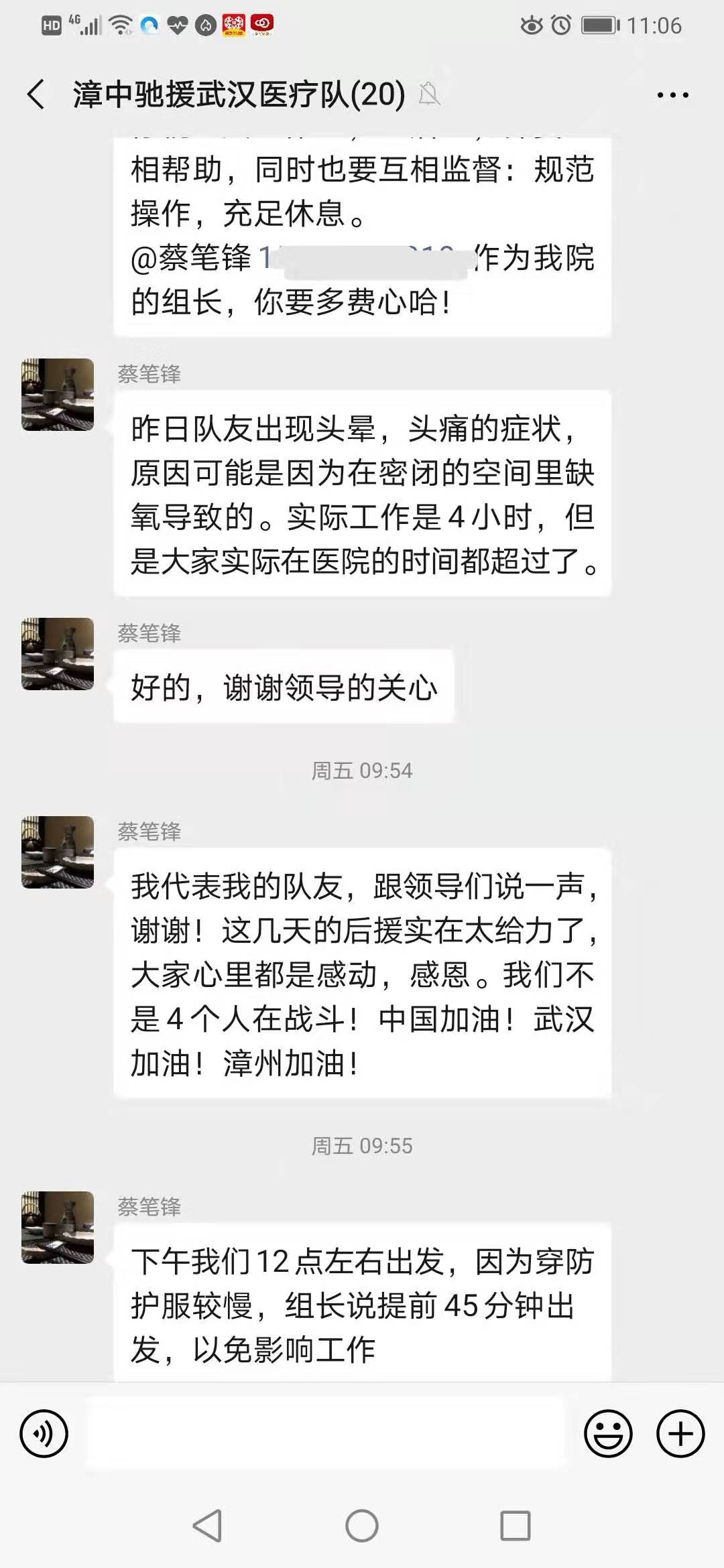Tap the muted bell icon beside chat title

[430, 94]
